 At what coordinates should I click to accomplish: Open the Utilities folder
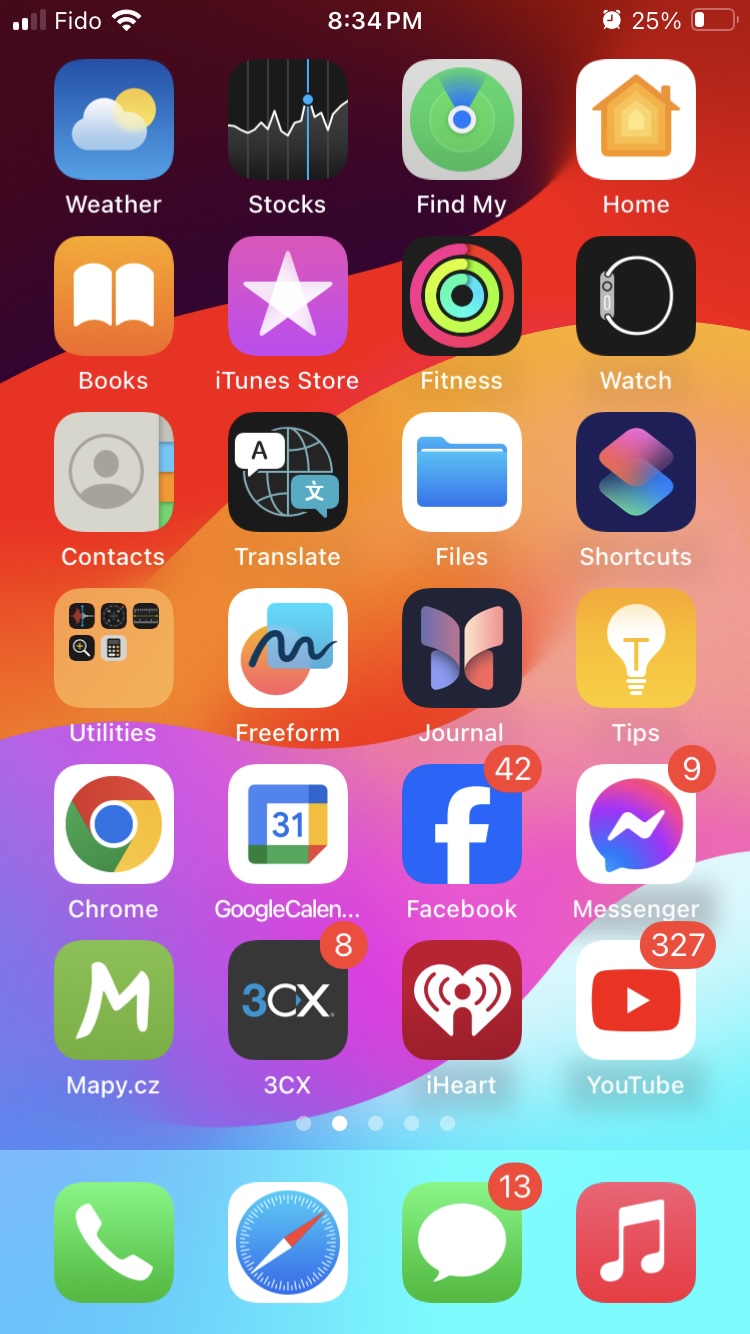[x=113, y=648]
